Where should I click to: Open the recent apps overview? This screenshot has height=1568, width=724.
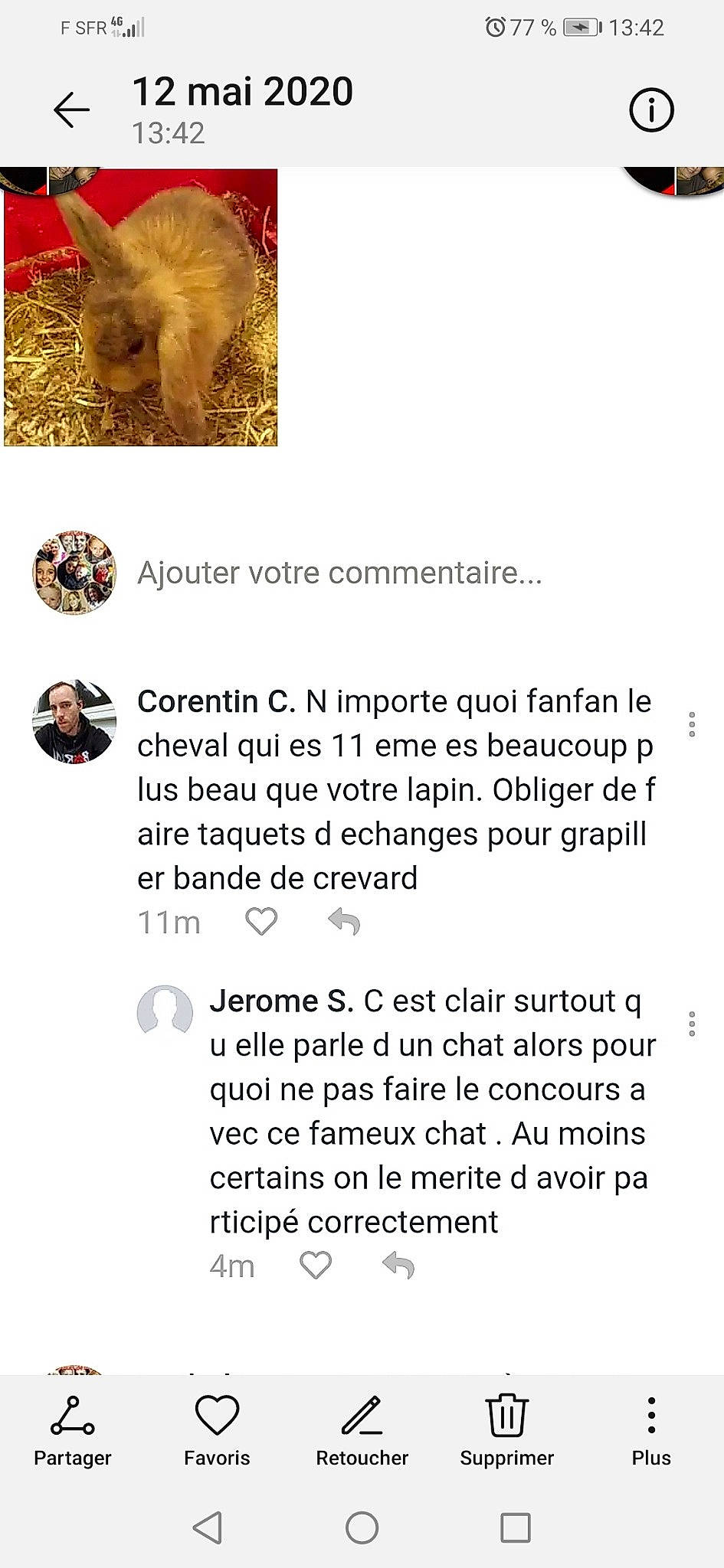[x=515, y=1528]
